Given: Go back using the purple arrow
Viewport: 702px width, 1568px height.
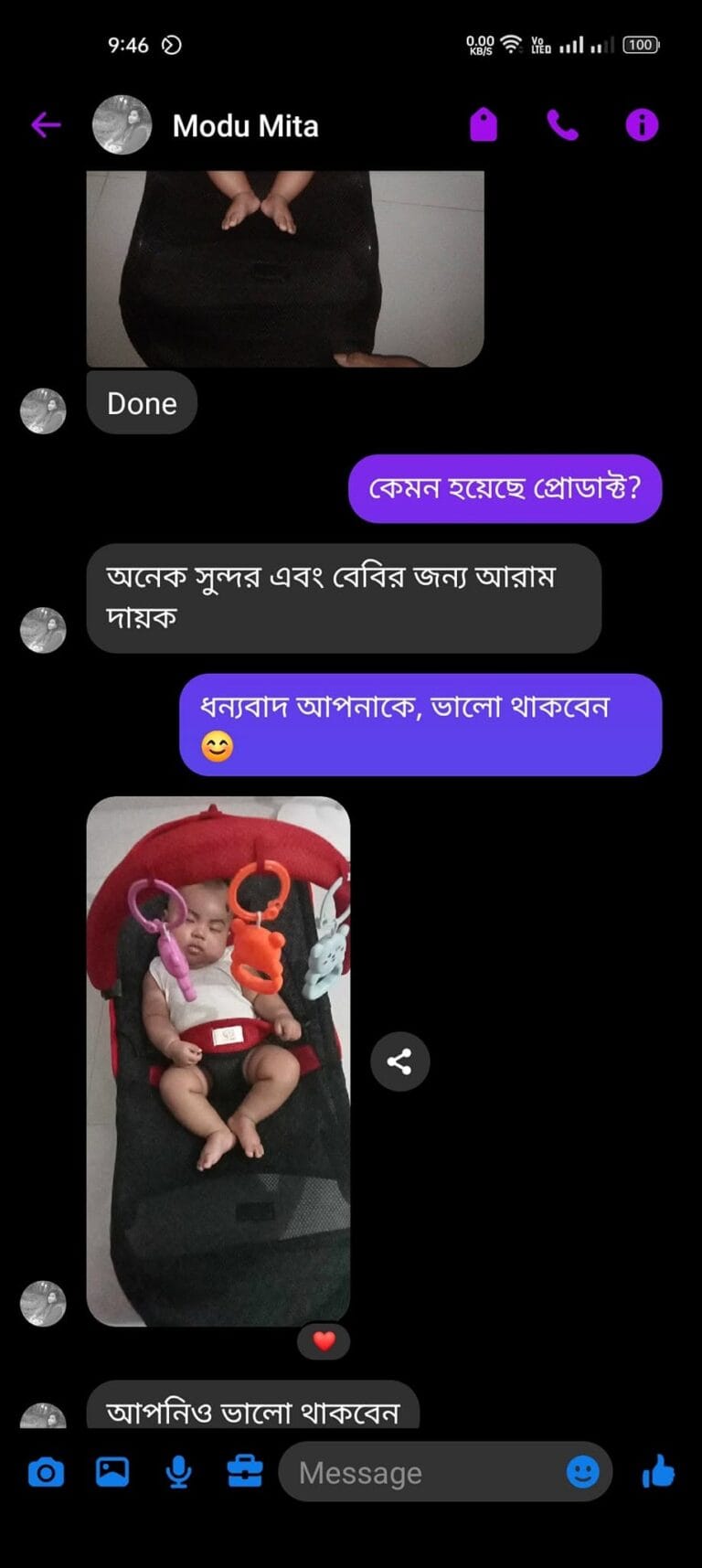Looking at the screenshot, I should (46, 124).
